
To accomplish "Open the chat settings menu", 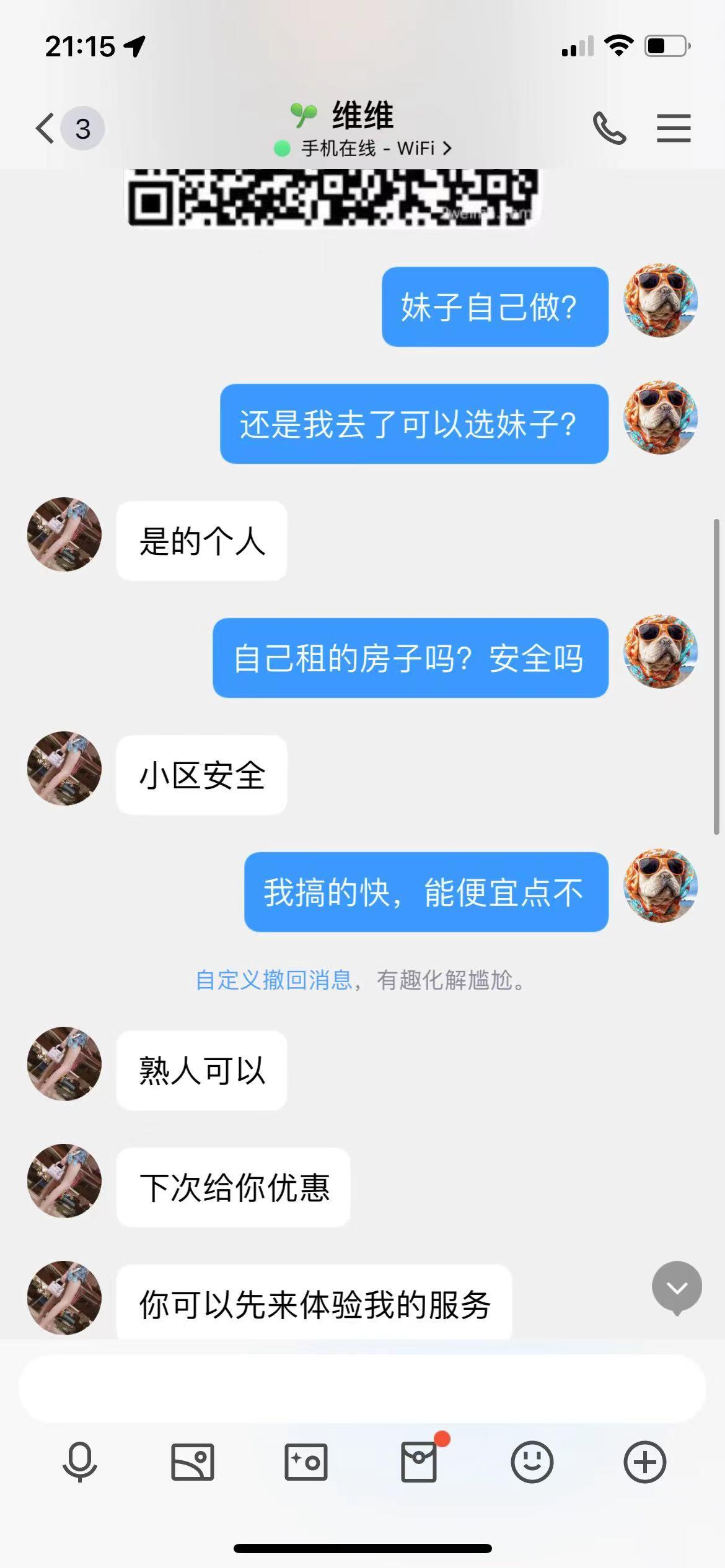I will point(674,129).
